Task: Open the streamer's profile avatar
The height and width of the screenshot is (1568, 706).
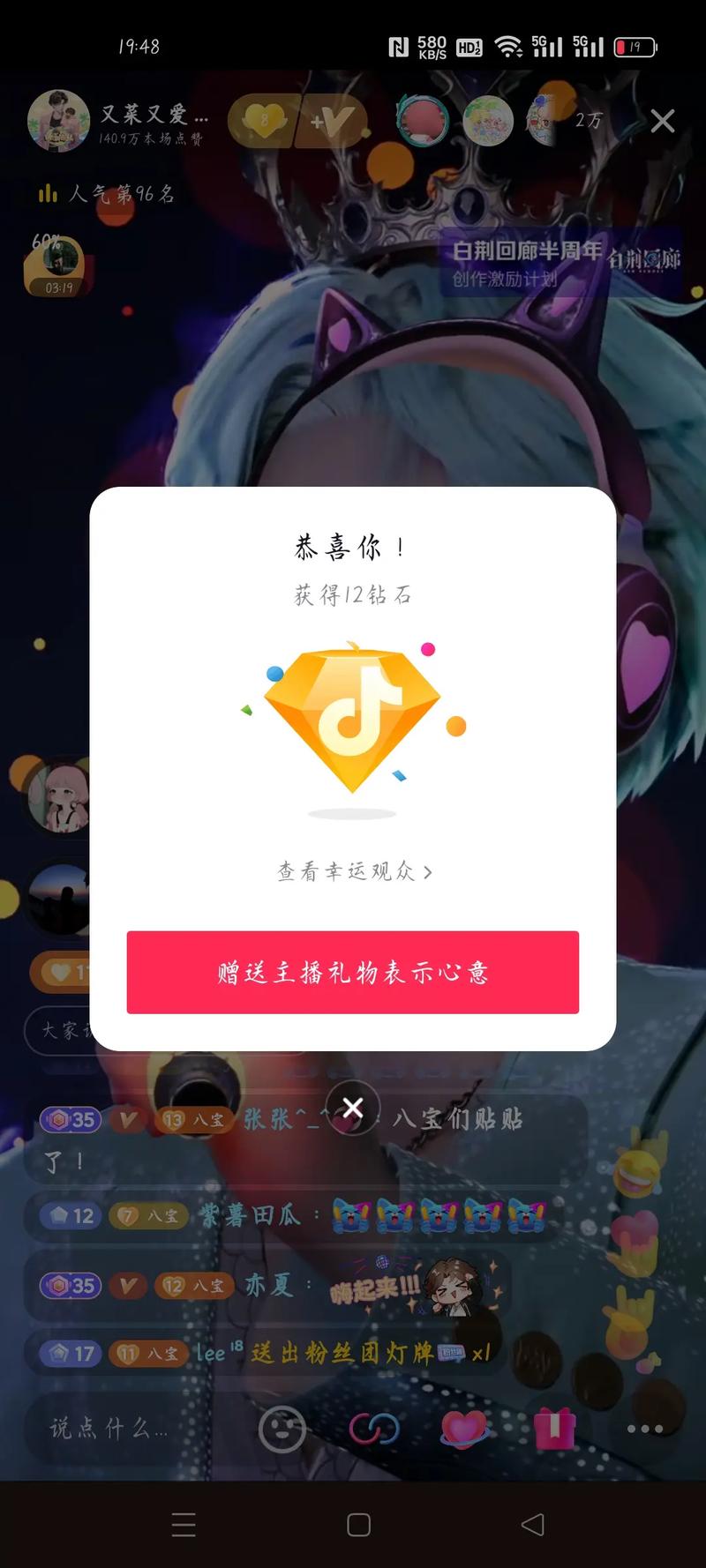Action: point(58,121)
